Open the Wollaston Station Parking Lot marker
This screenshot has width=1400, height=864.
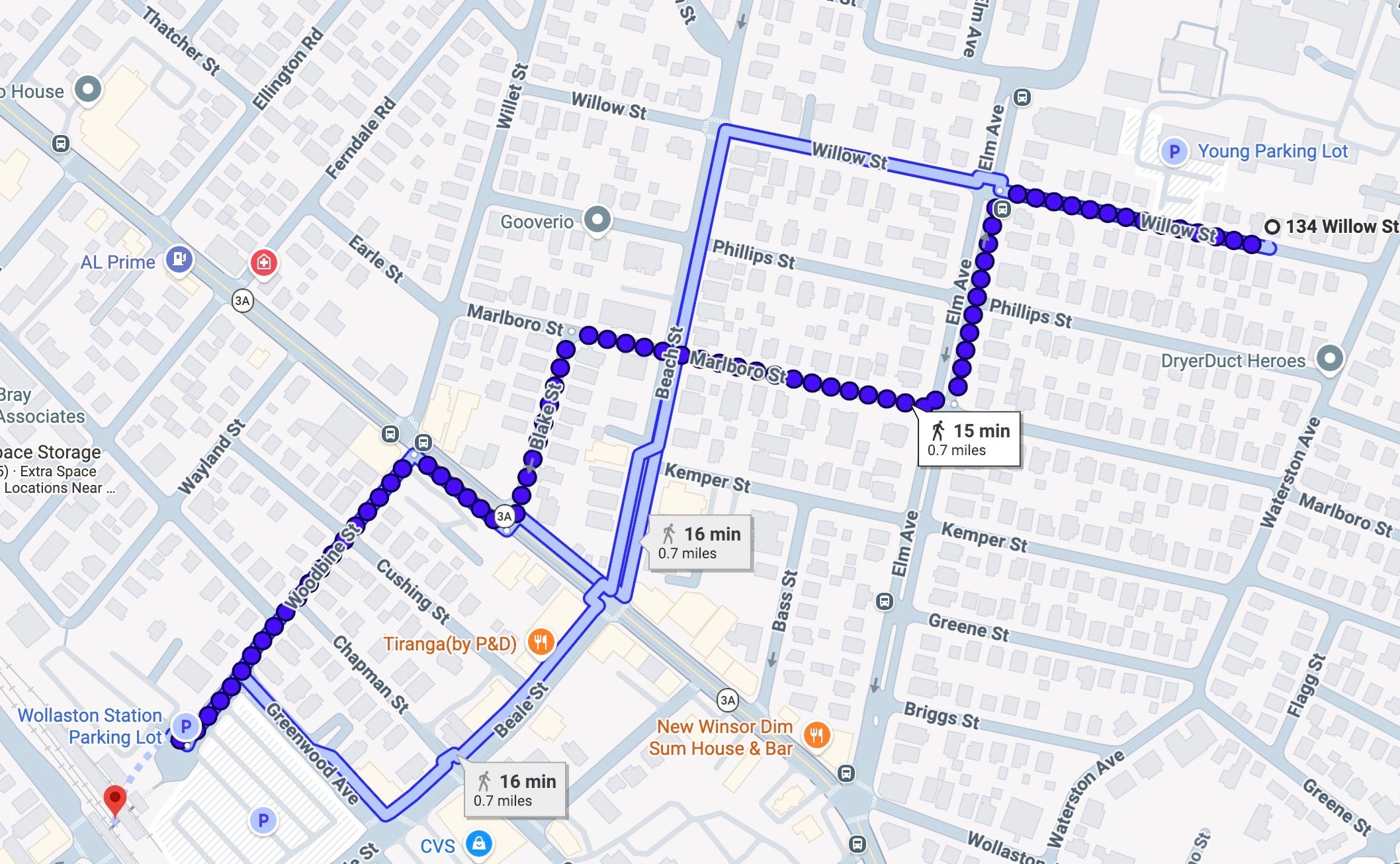click(186, 726)
